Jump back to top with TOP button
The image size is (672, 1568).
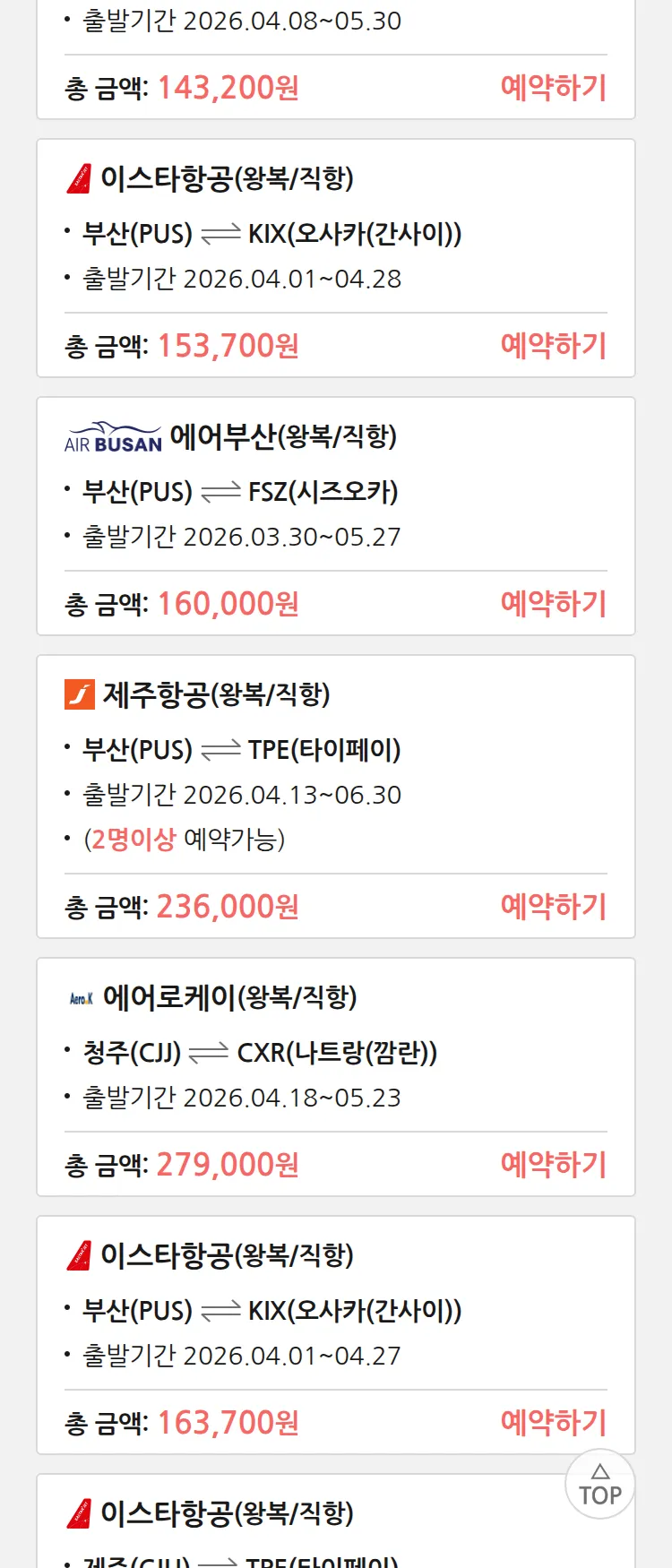(x=599, y=1485)
